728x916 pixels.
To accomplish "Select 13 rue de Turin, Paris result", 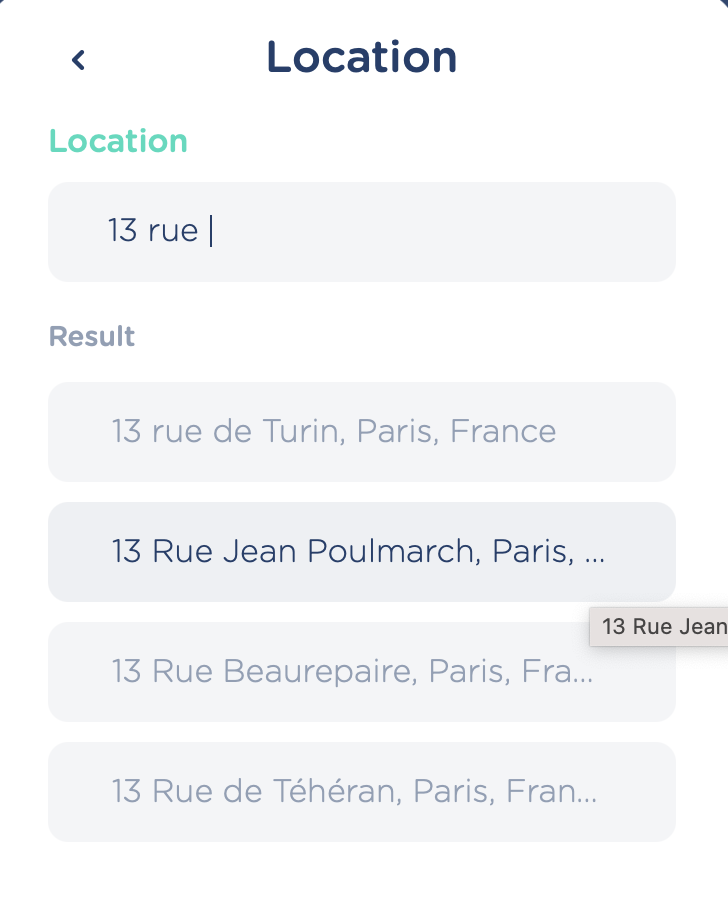I will coord(361,432).
